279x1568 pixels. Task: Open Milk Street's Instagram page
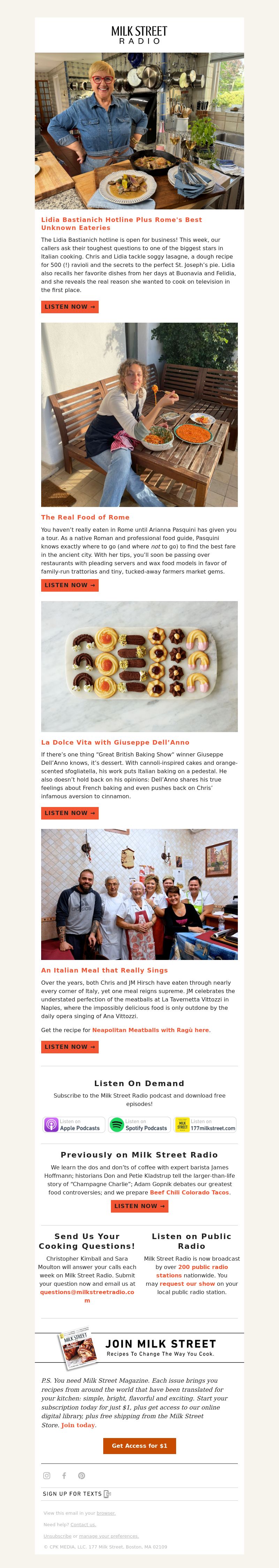47,1475
